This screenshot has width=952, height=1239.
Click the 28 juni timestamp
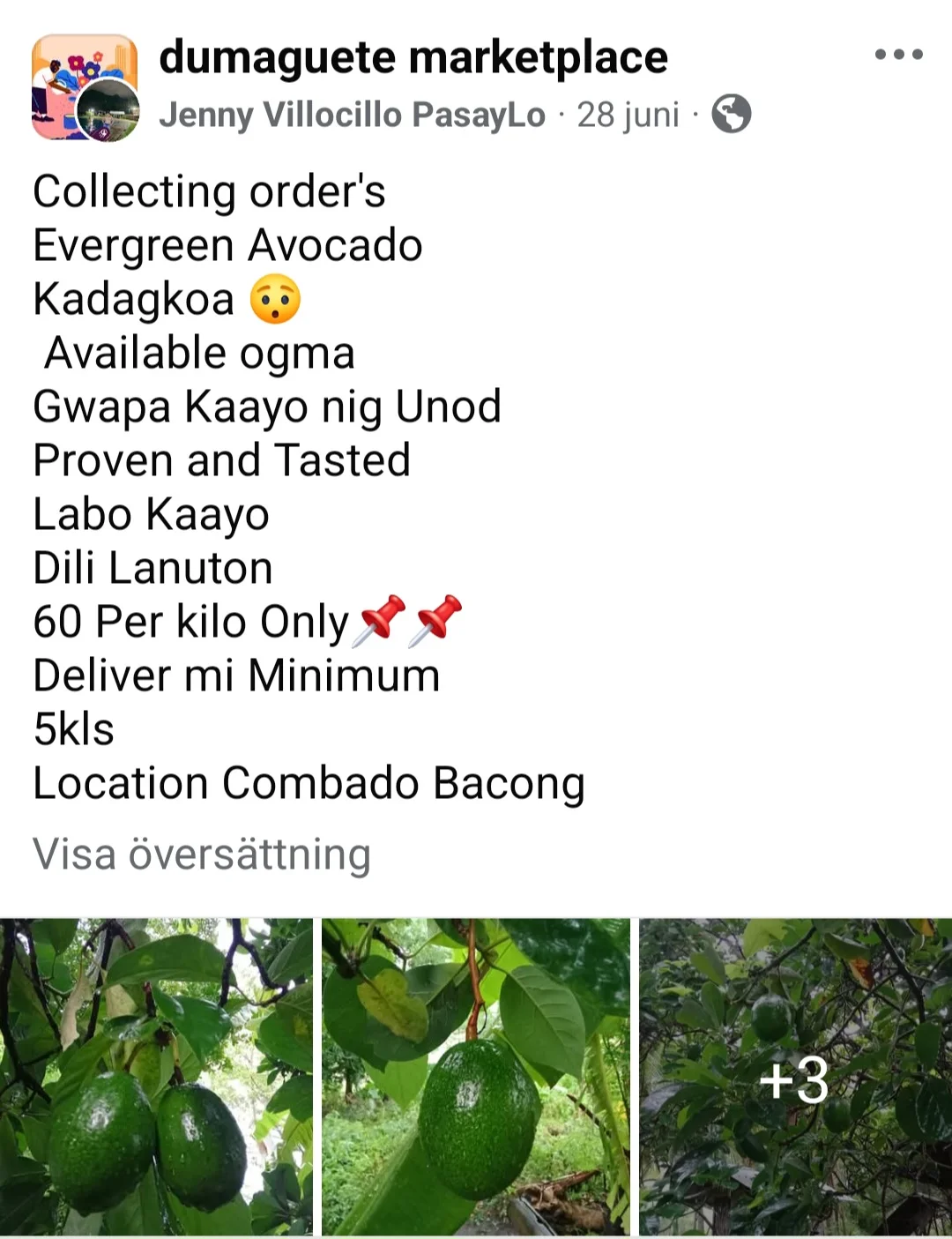[628, 115]
